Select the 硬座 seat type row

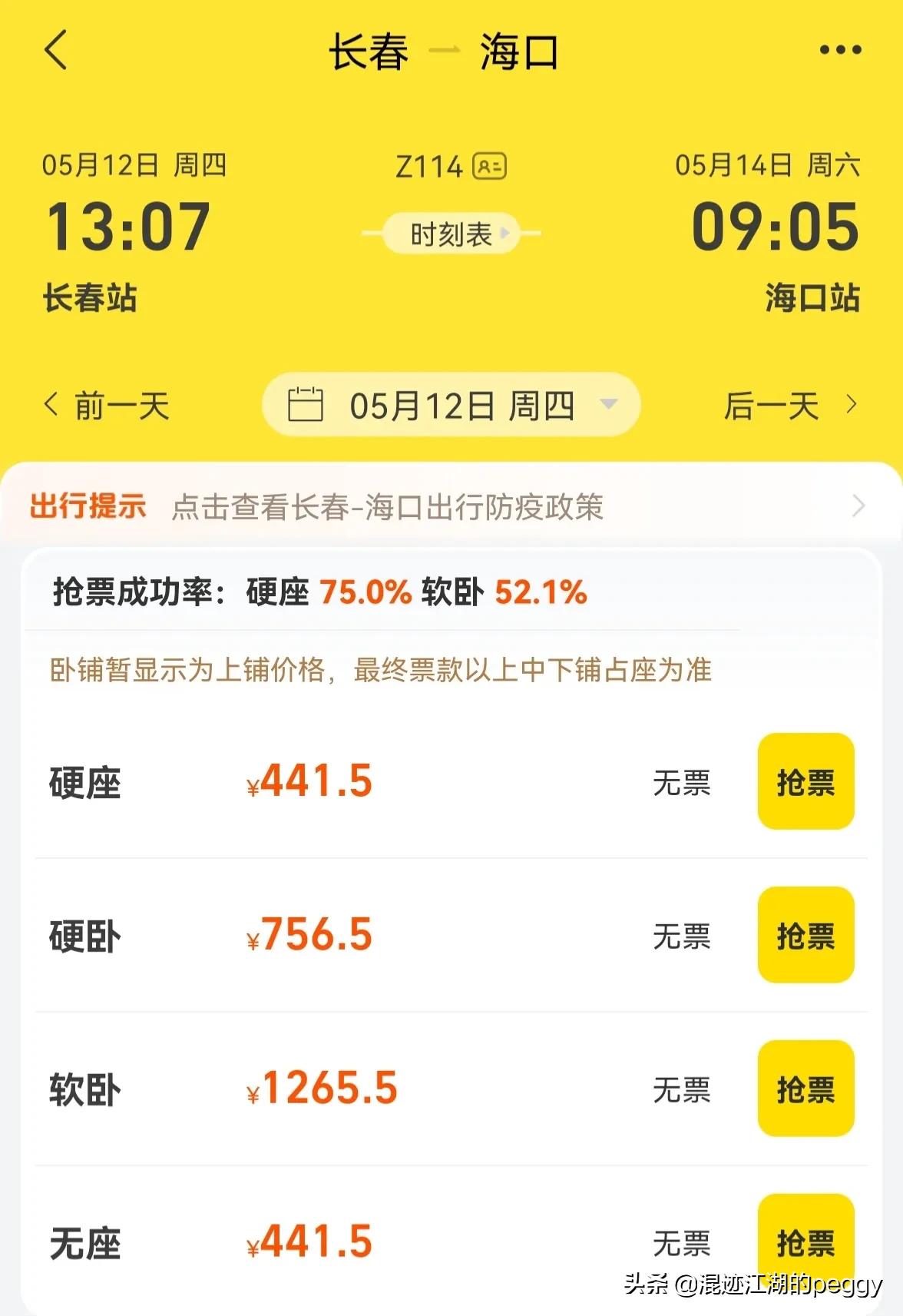pyautogui.click(x=84, y=782)
